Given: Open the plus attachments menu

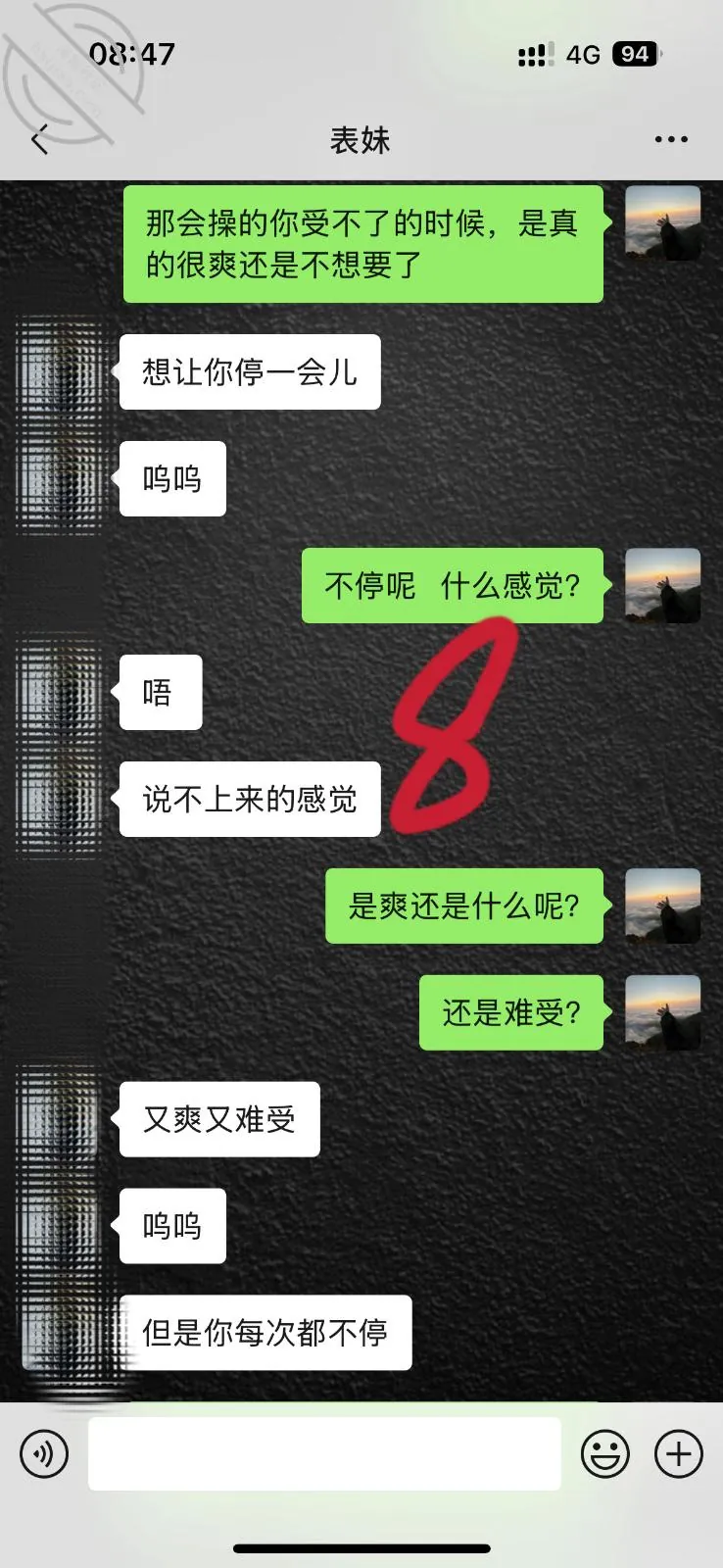Looking at the screenshot, I should [x=679, y=1453].
